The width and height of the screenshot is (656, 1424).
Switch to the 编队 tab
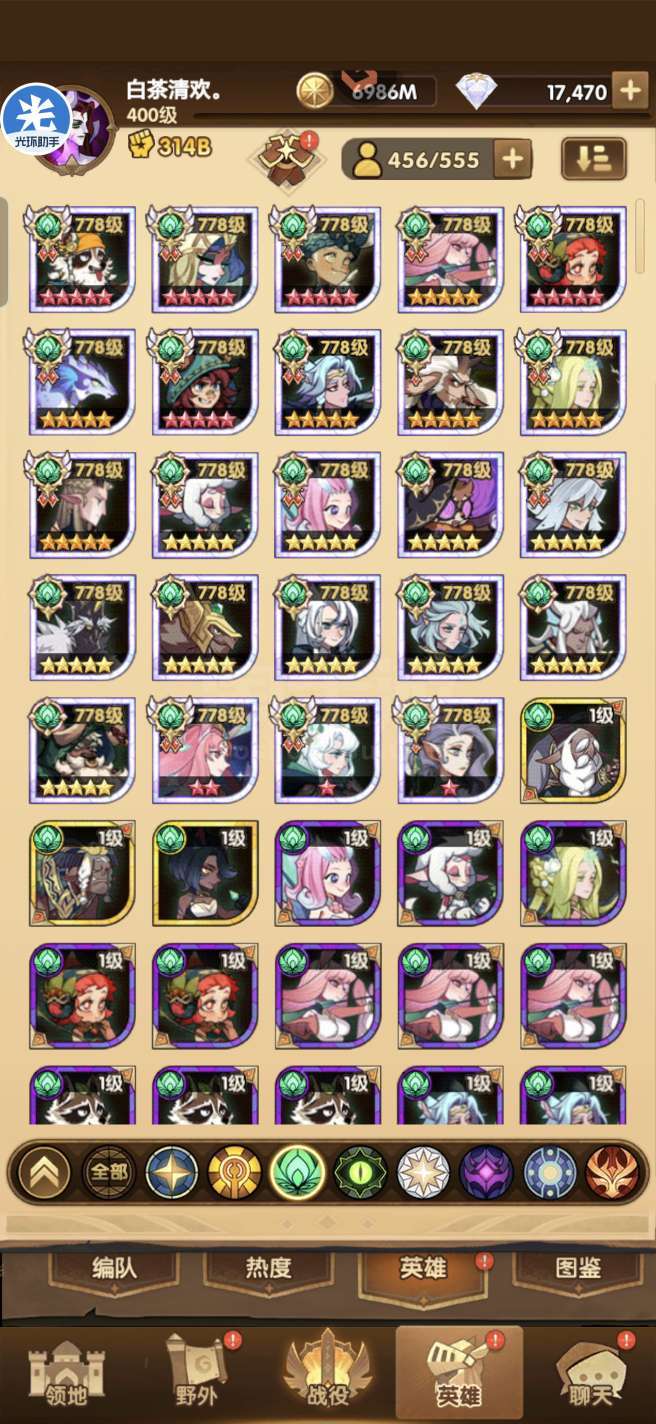coord(114,1268)
